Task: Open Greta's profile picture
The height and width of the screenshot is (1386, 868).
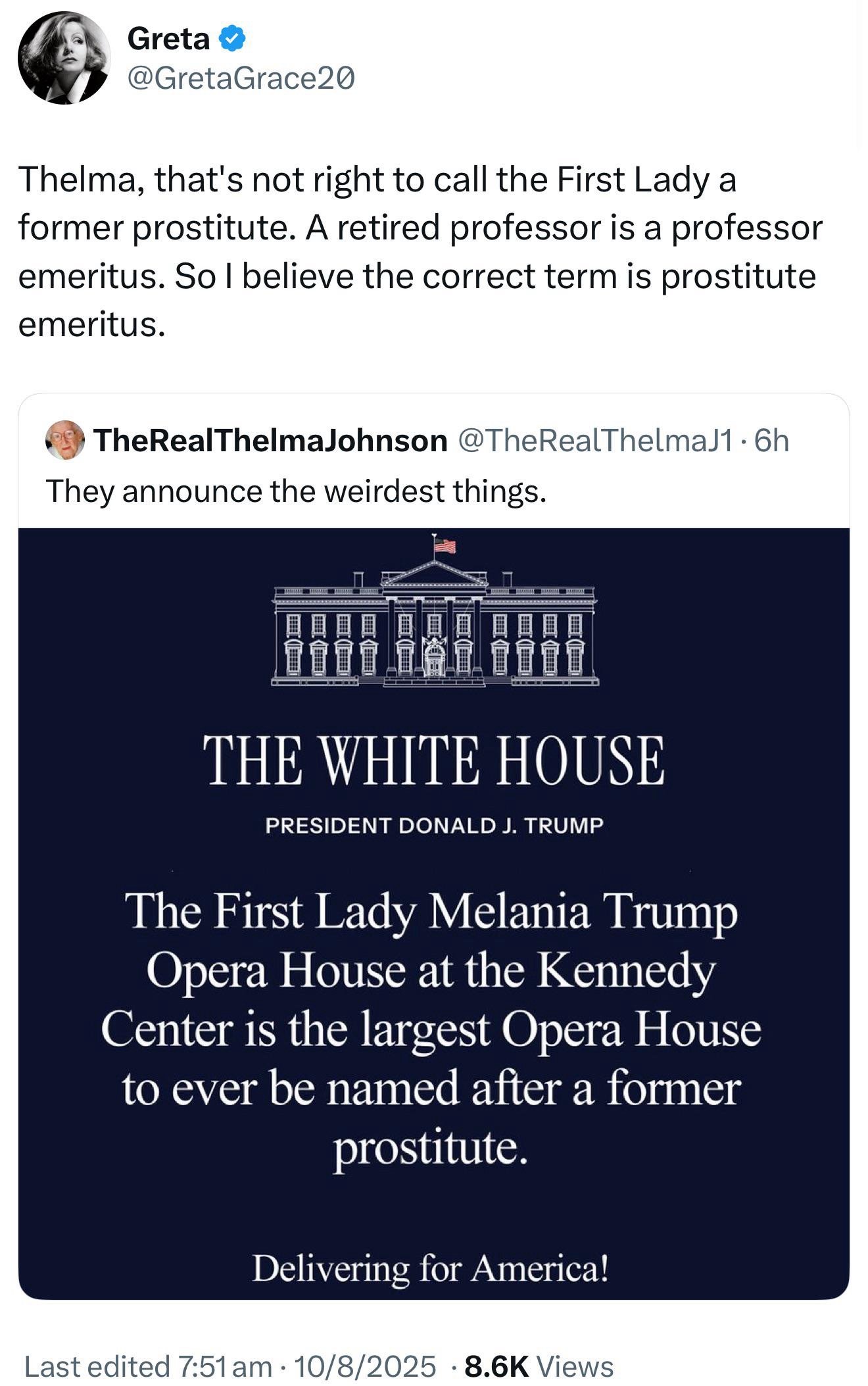Action: pyautogui.click(x=64, y=58)
